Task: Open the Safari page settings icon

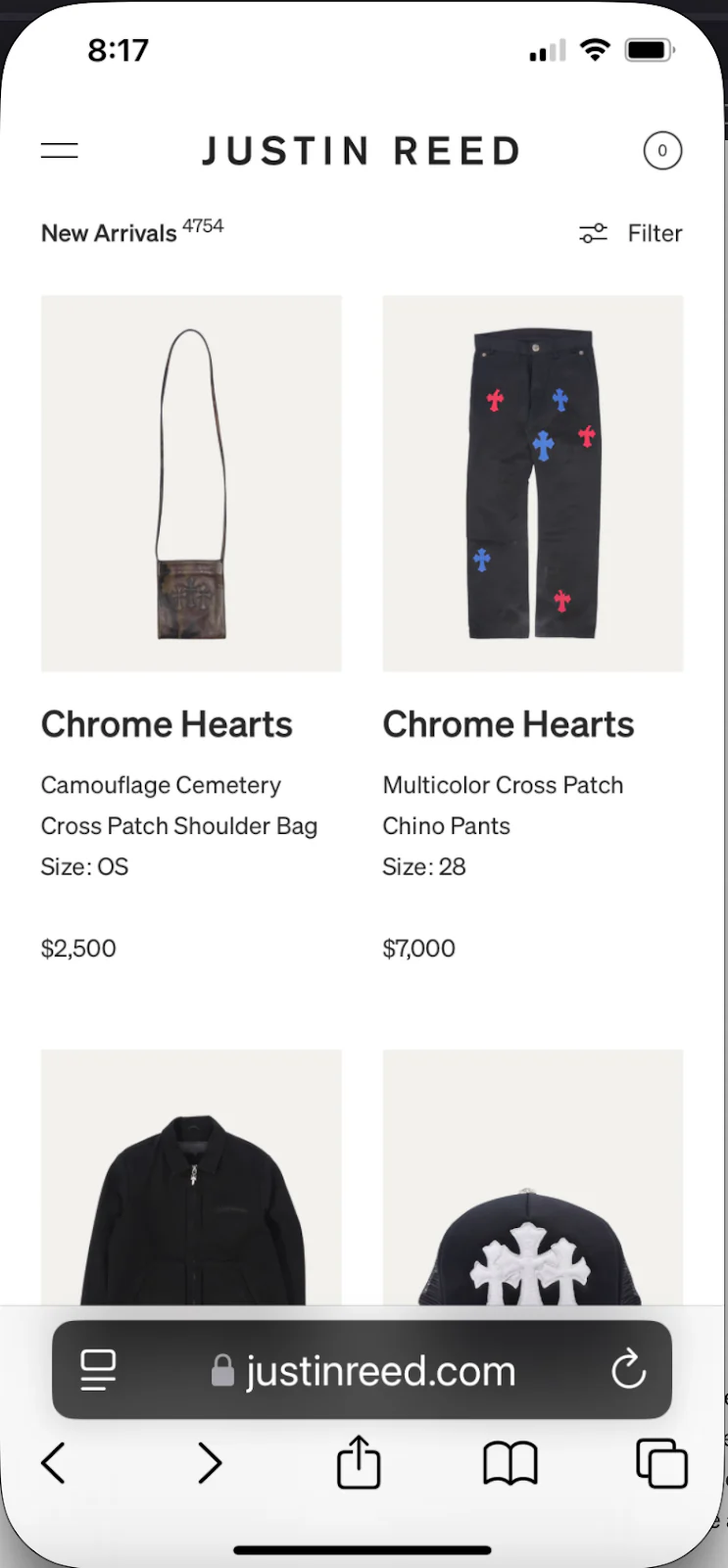Action: [x=98, y=1370]
